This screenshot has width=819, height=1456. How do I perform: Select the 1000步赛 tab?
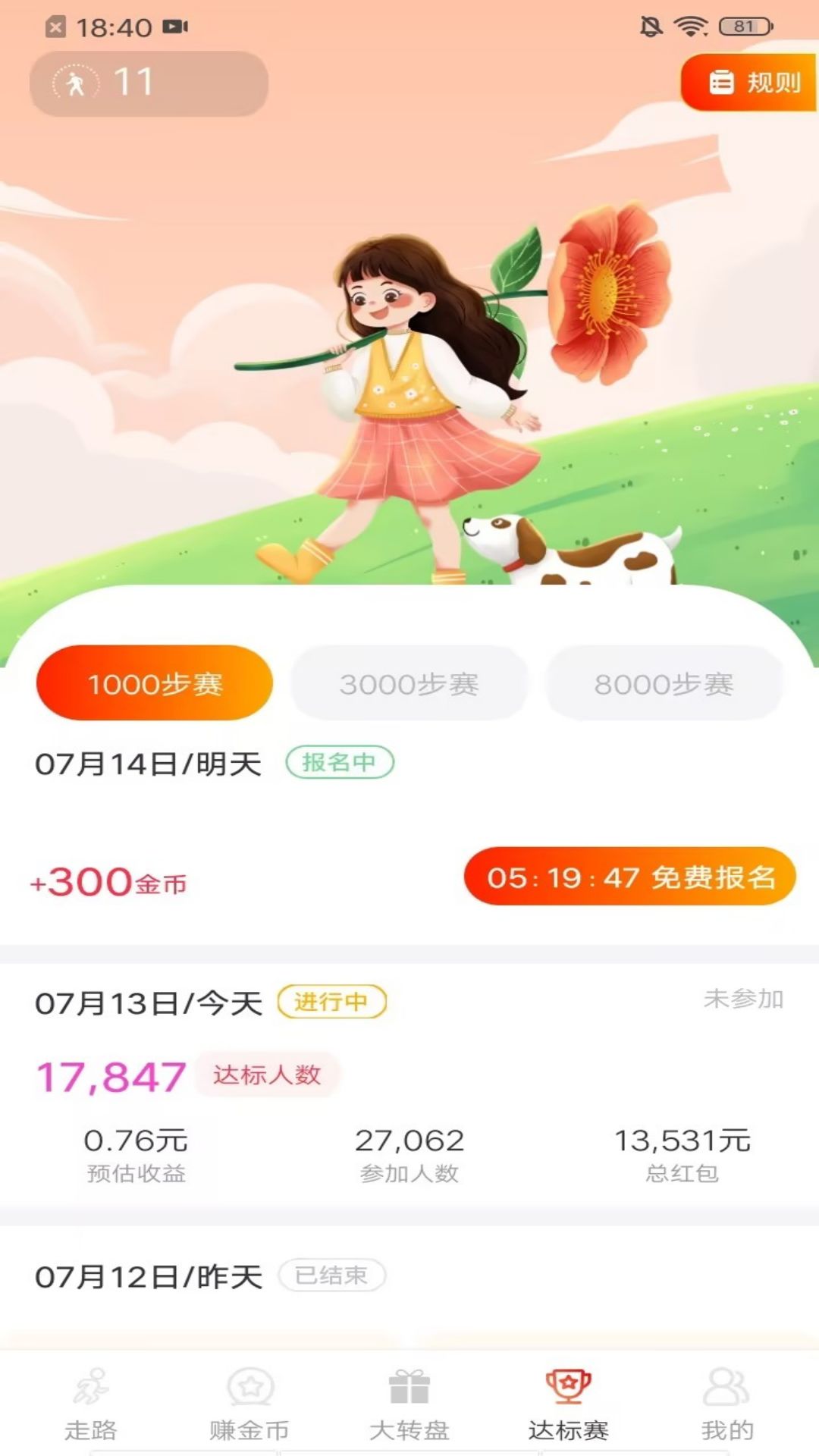155,683
